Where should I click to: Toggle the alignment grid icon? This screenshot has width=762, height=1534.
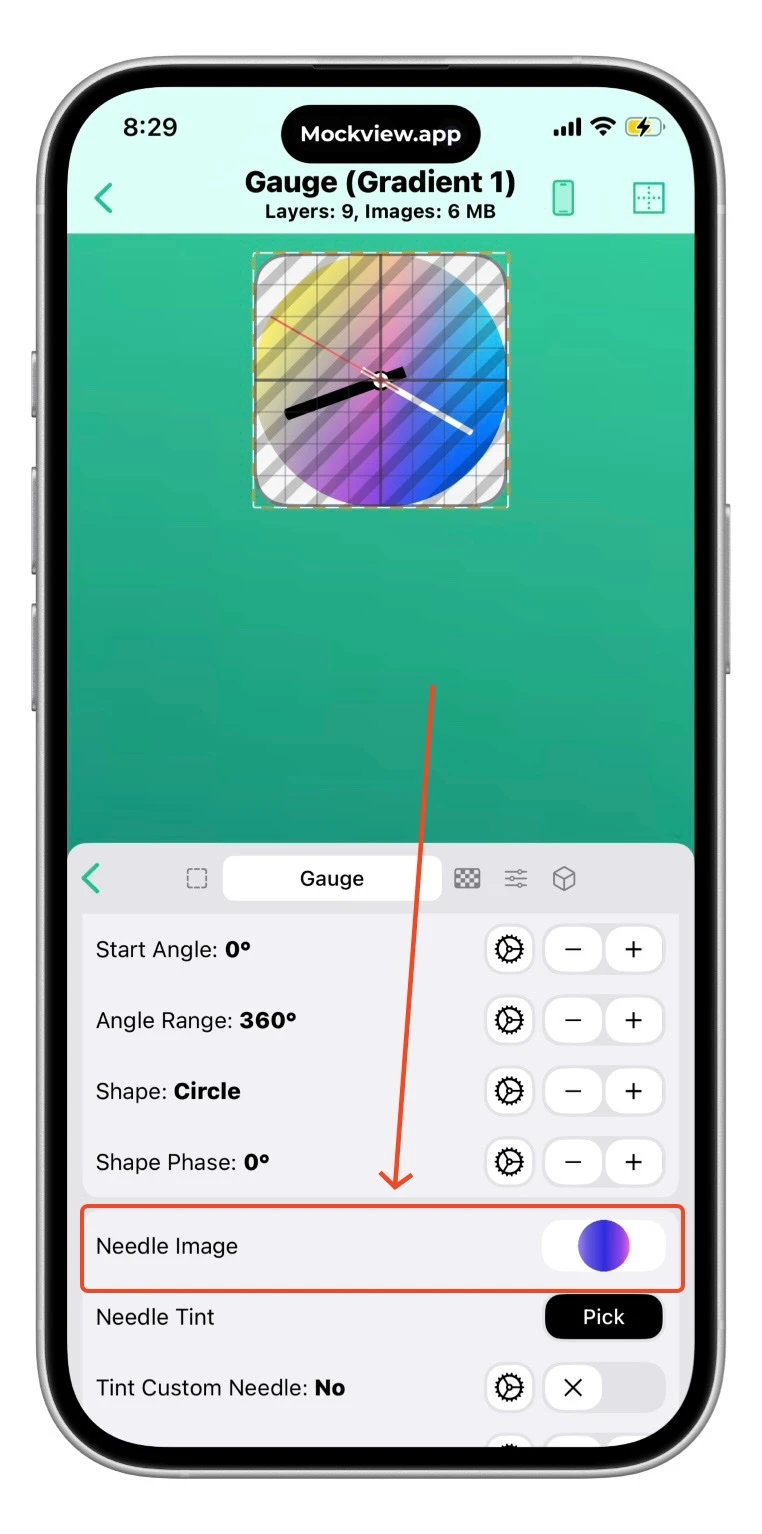pyautogui.click(x=649, y=198)
